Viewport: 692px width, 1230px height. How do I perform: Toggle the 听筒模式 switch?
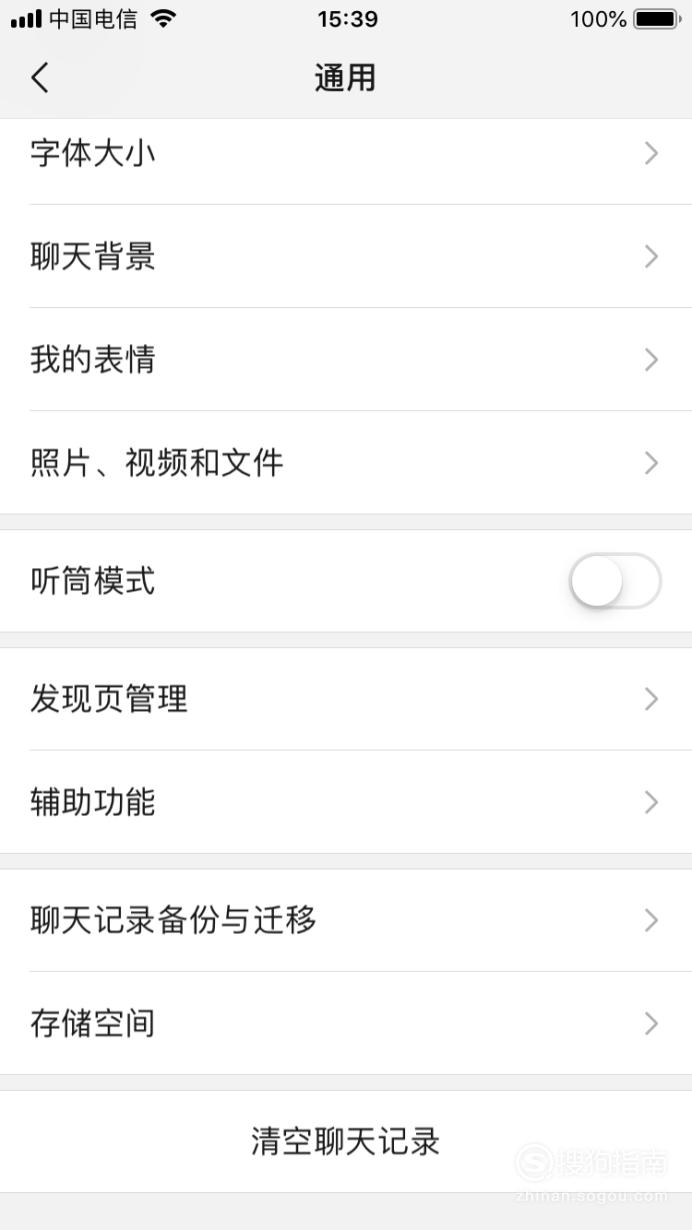[615, 580]
